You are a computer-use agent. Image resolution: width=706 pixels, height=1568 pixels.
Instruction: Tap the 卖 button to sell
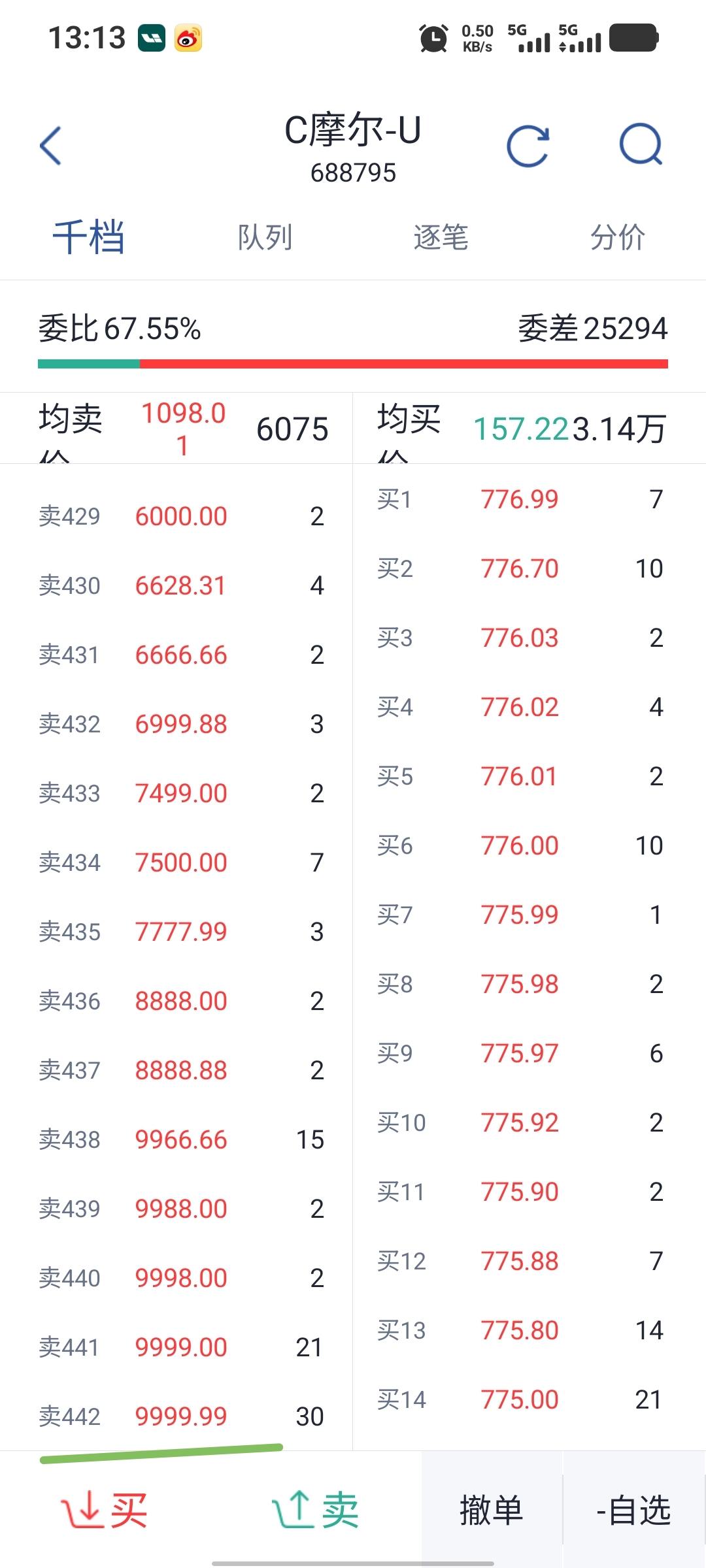pyautogui.click(x=315, y=1511)
